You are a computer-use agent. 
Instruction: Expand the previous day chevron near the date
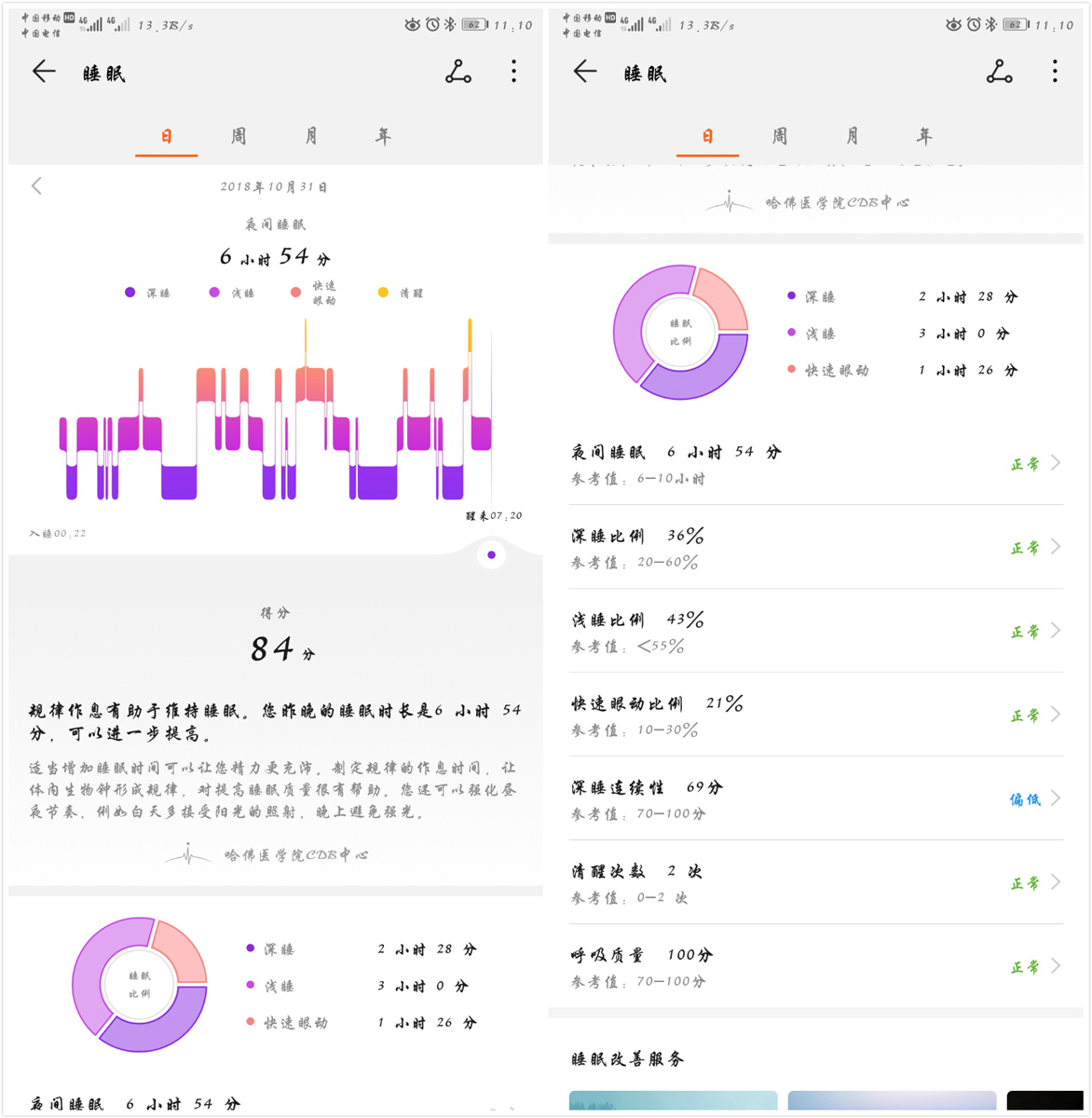tap(35, 185)
